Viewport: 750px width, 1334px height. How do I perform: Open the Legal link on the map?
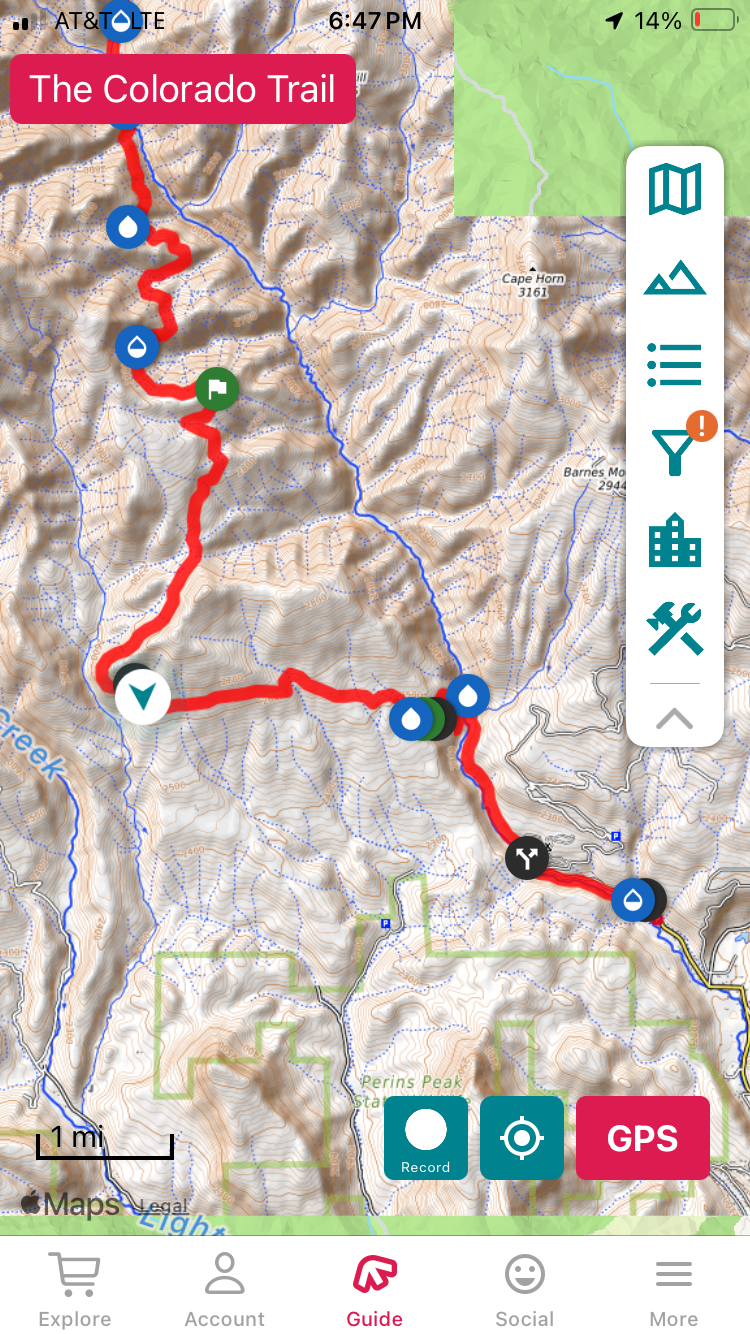163,1206
